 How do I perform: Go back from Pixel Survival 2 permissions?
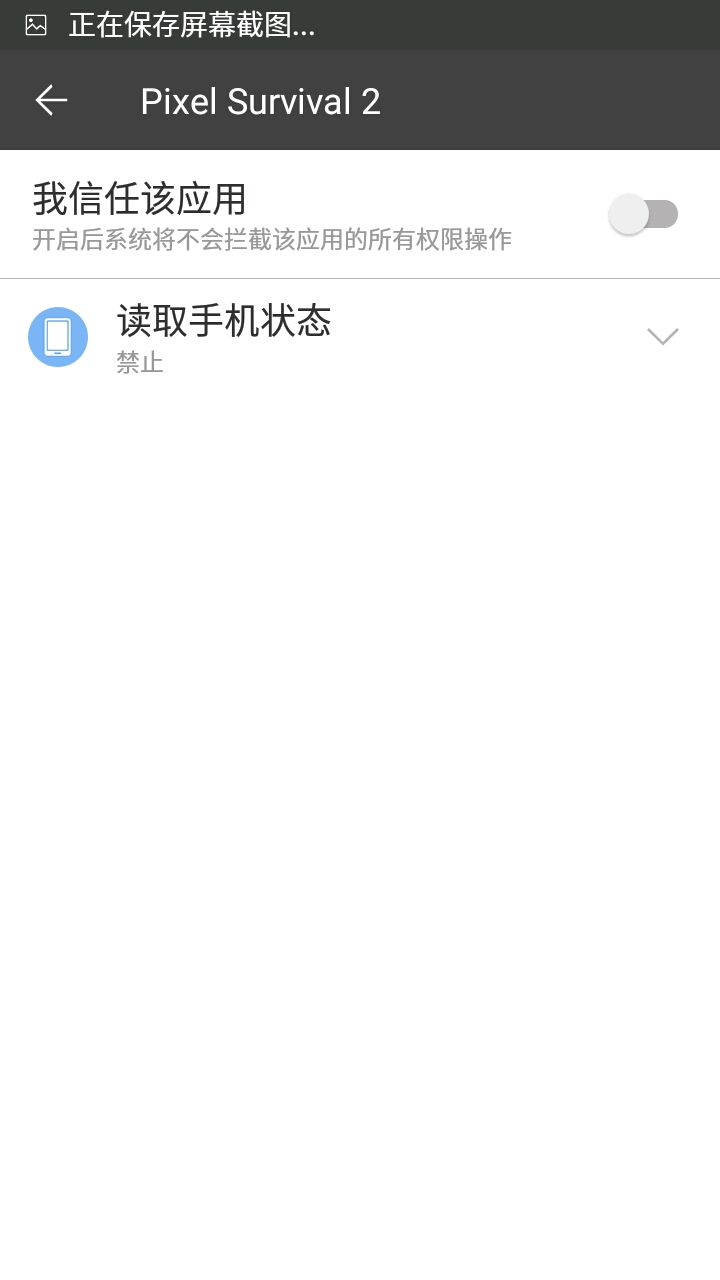pos(51,100)
